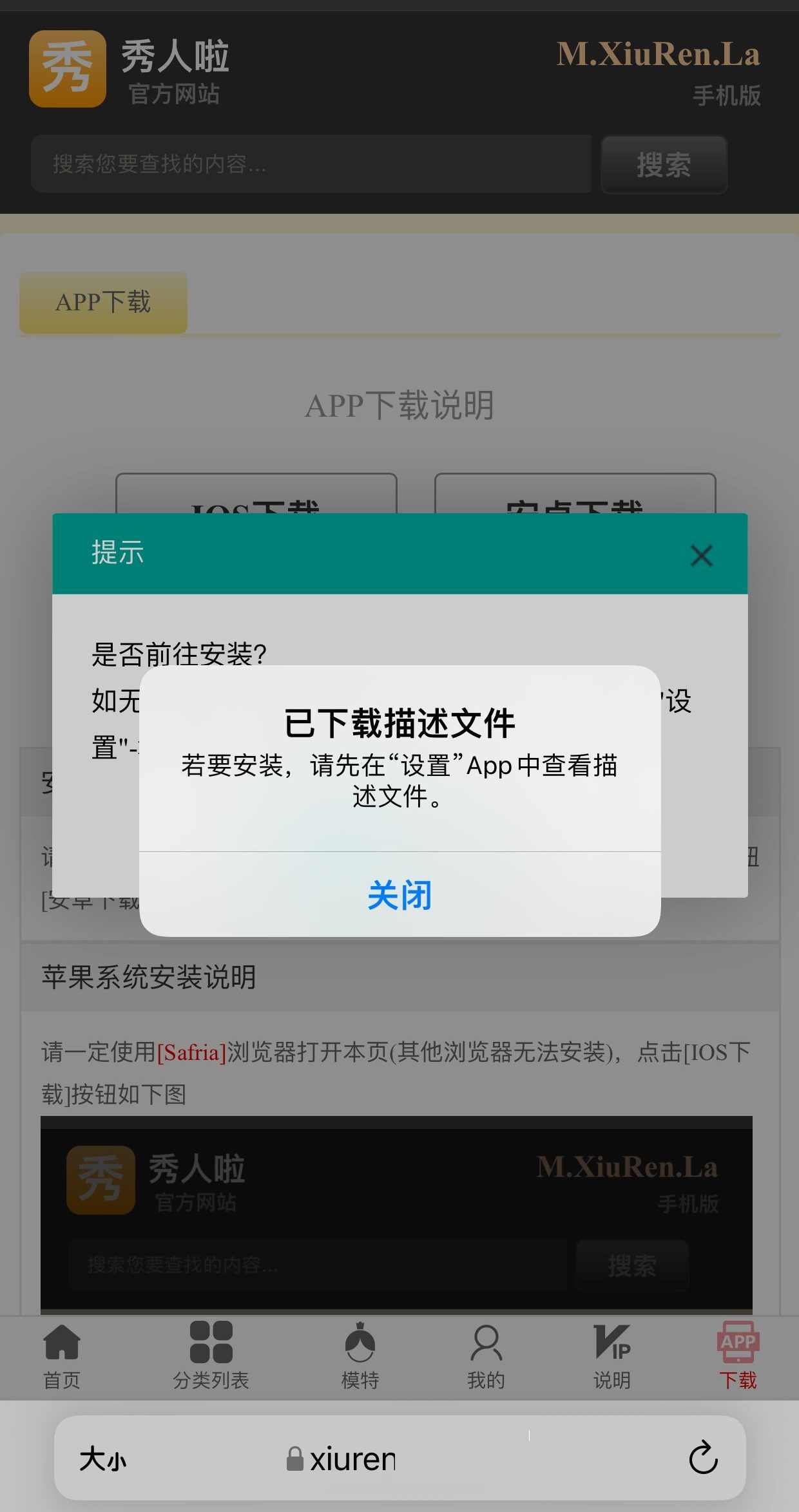
Task: Select the APP 下载 tab
Action: 738,1356
